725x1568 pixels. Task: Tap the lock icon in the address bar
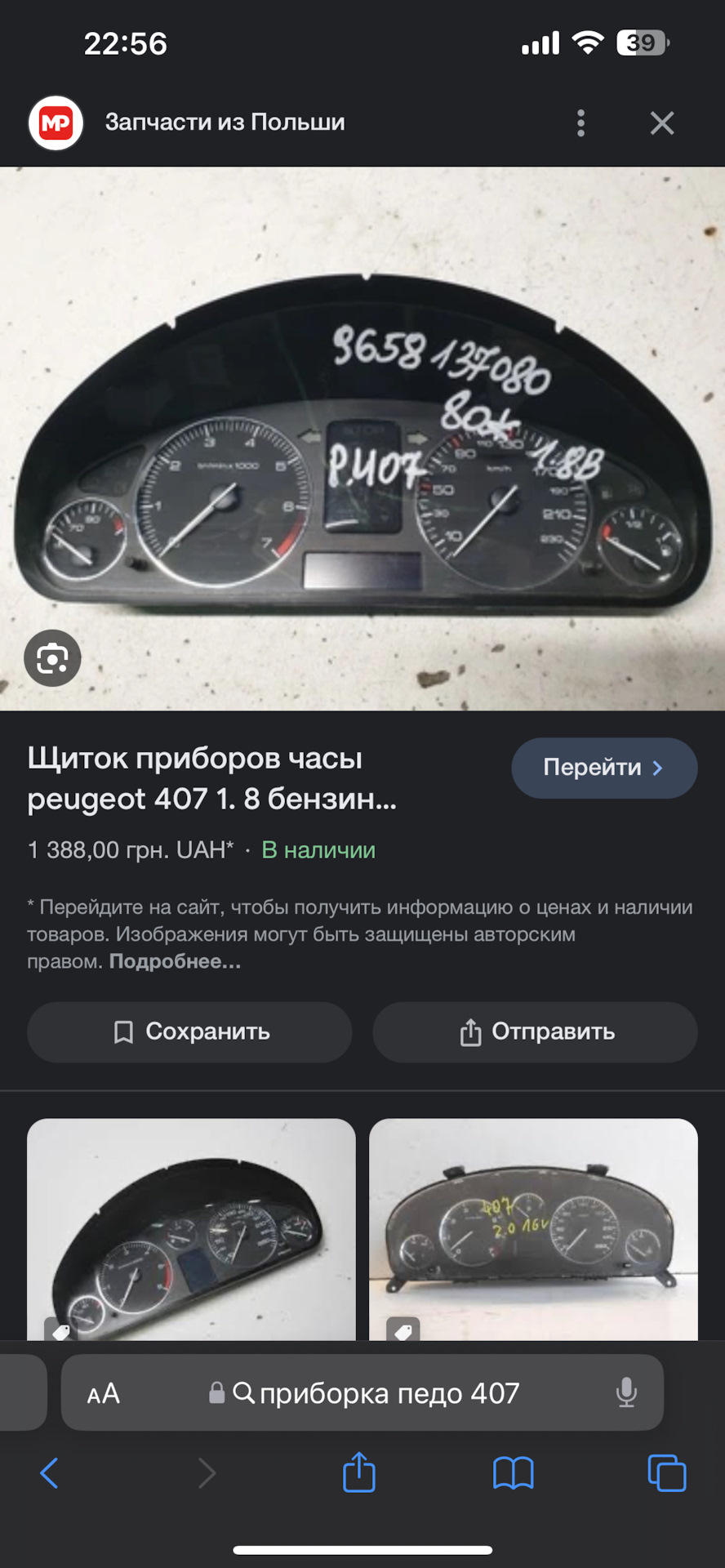(x=216, y=1392)
